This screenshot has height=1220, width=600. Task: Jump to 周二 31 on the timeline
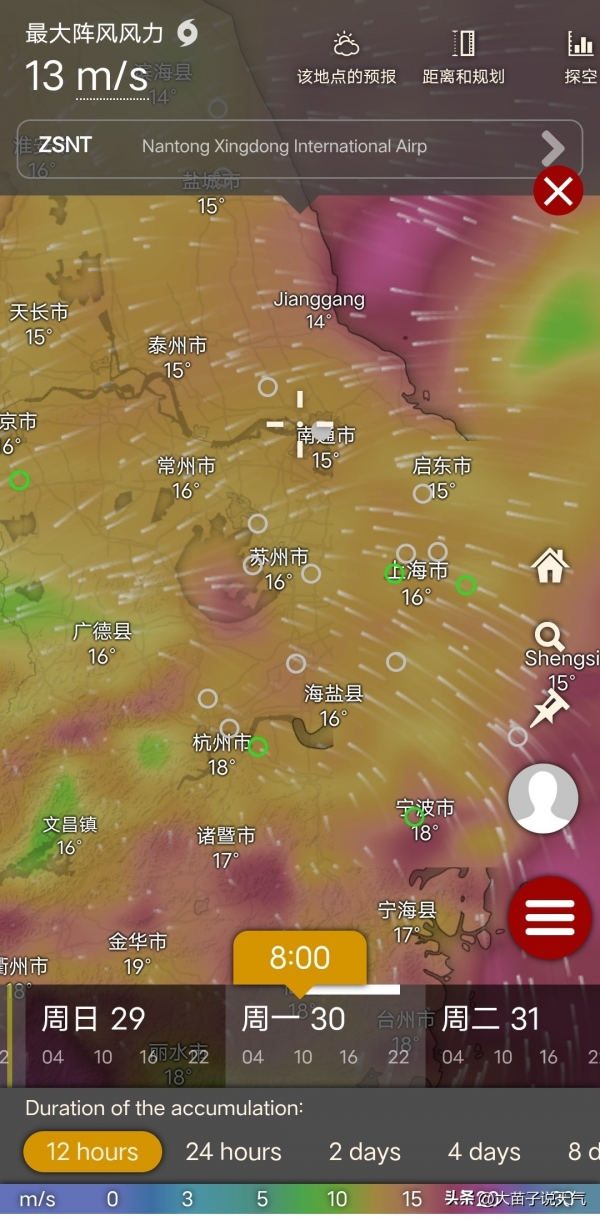click(490, 1019)
